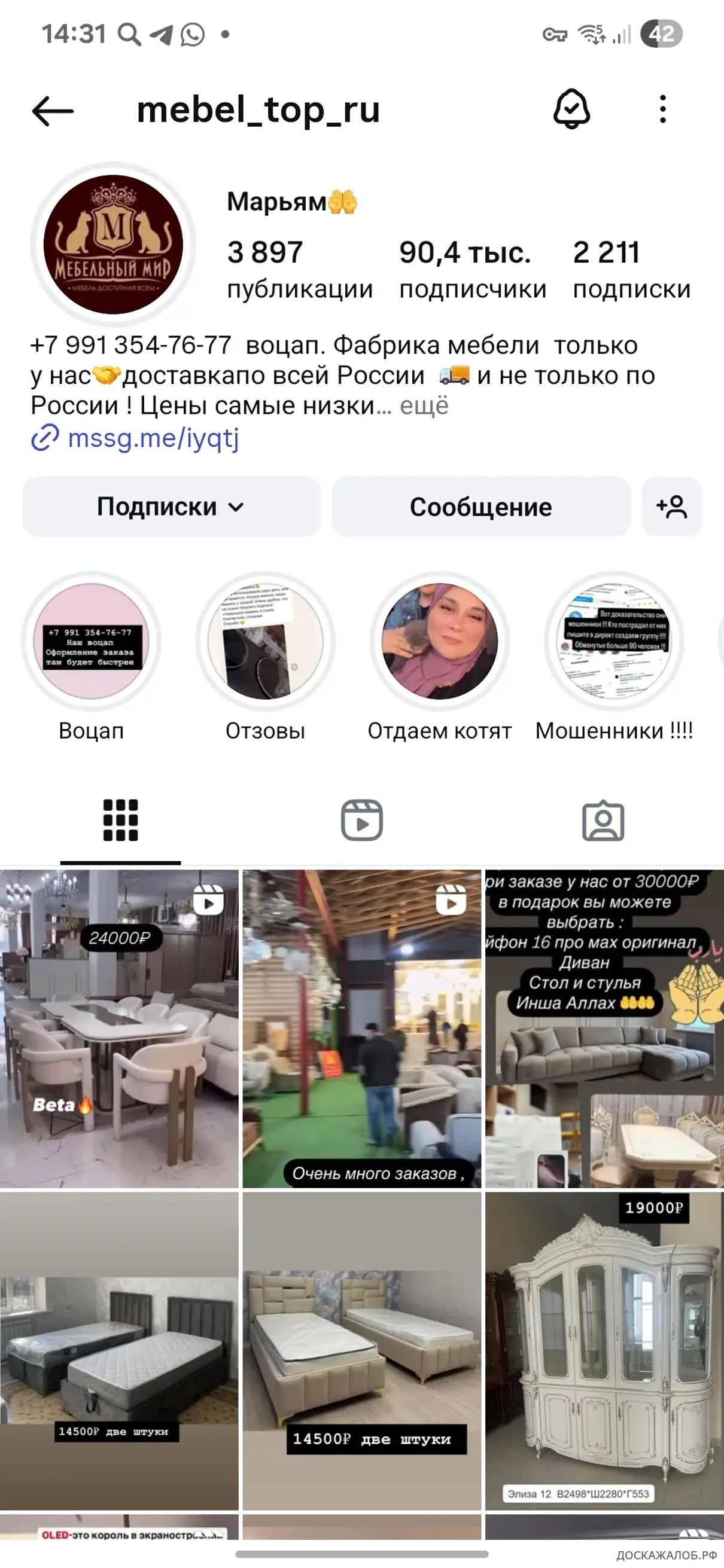Viewport: 724px width, 1568px height.
Task: Show suggested accounts with add-person button
Action: [x=671, y=507]
